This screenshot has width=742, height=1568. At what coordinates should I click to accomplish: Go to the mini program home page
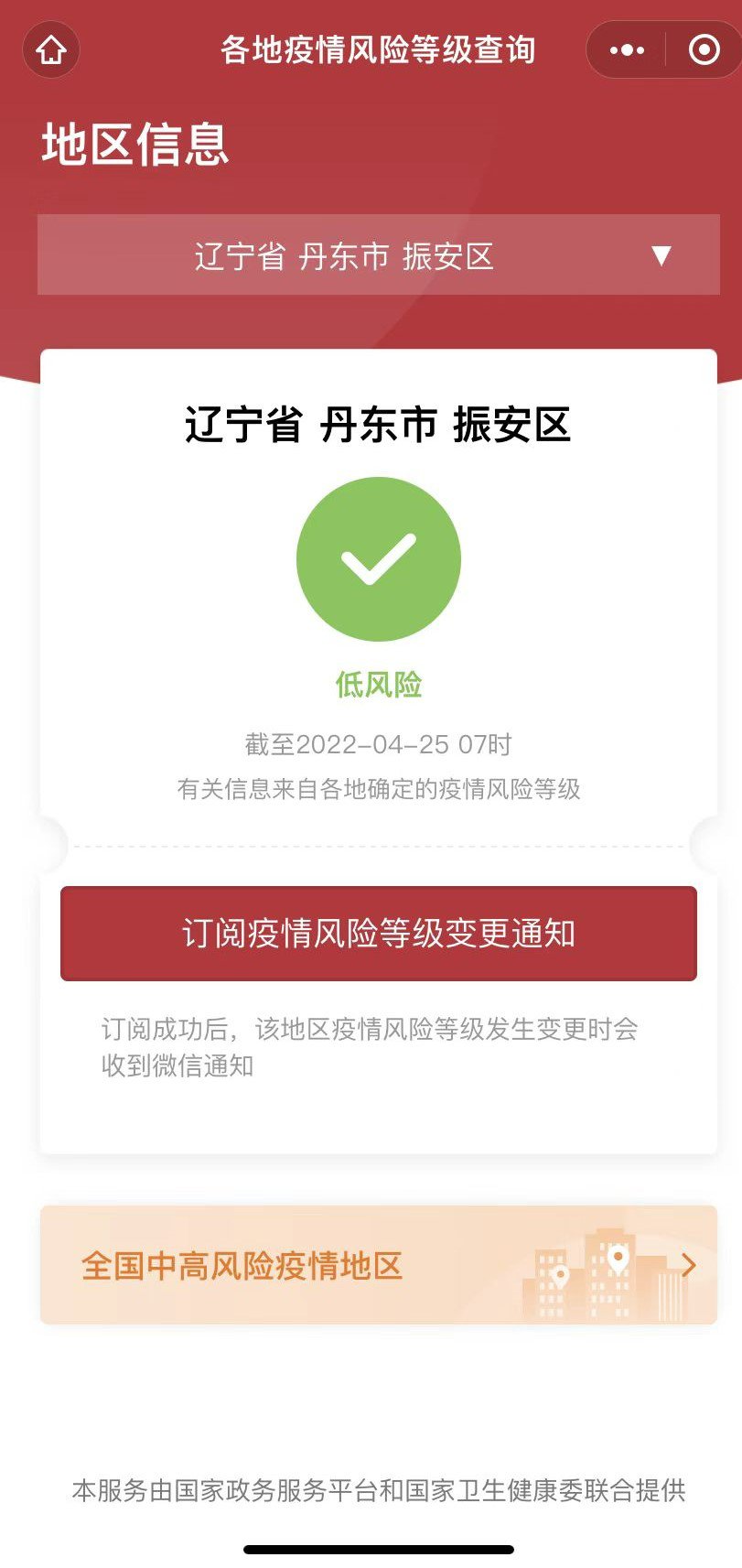[x=51, y=49]
